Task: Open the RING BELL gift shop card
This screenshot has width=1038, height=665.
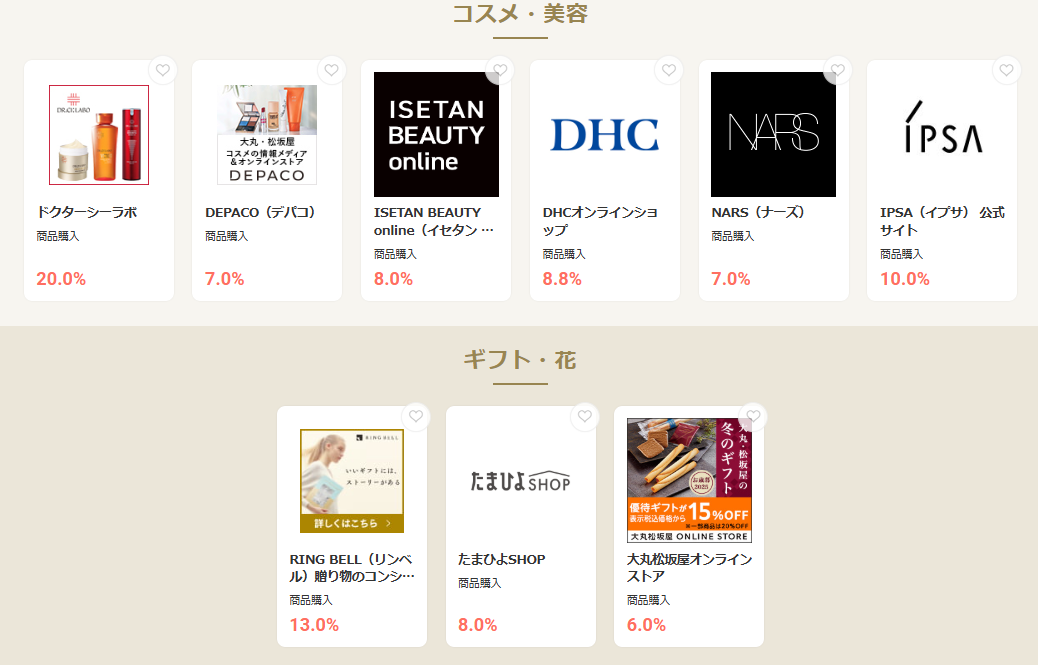Action: point(352,527)
